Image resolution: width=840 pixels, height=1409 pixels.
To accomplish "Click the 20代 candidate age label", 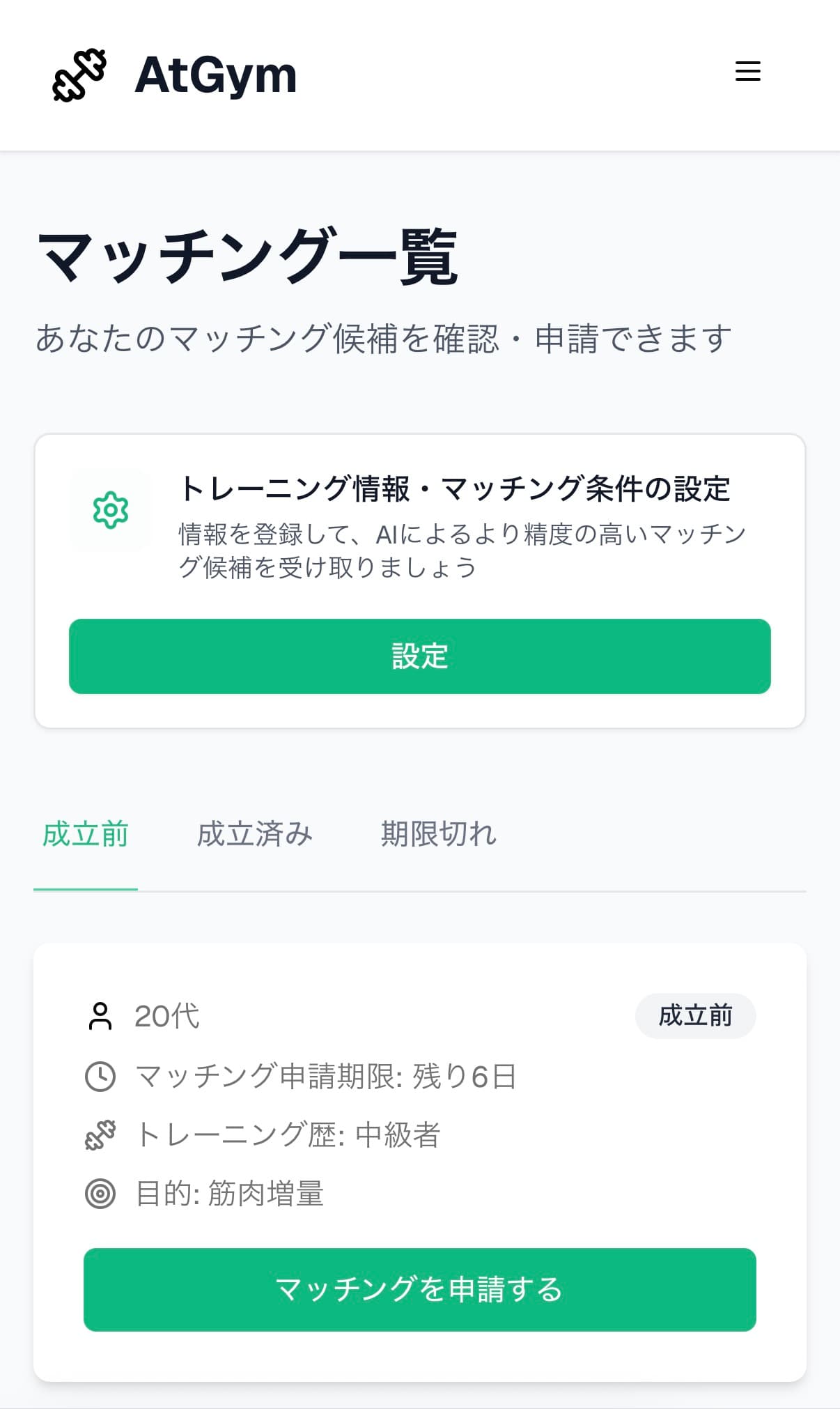I will tap(166, 1016).
